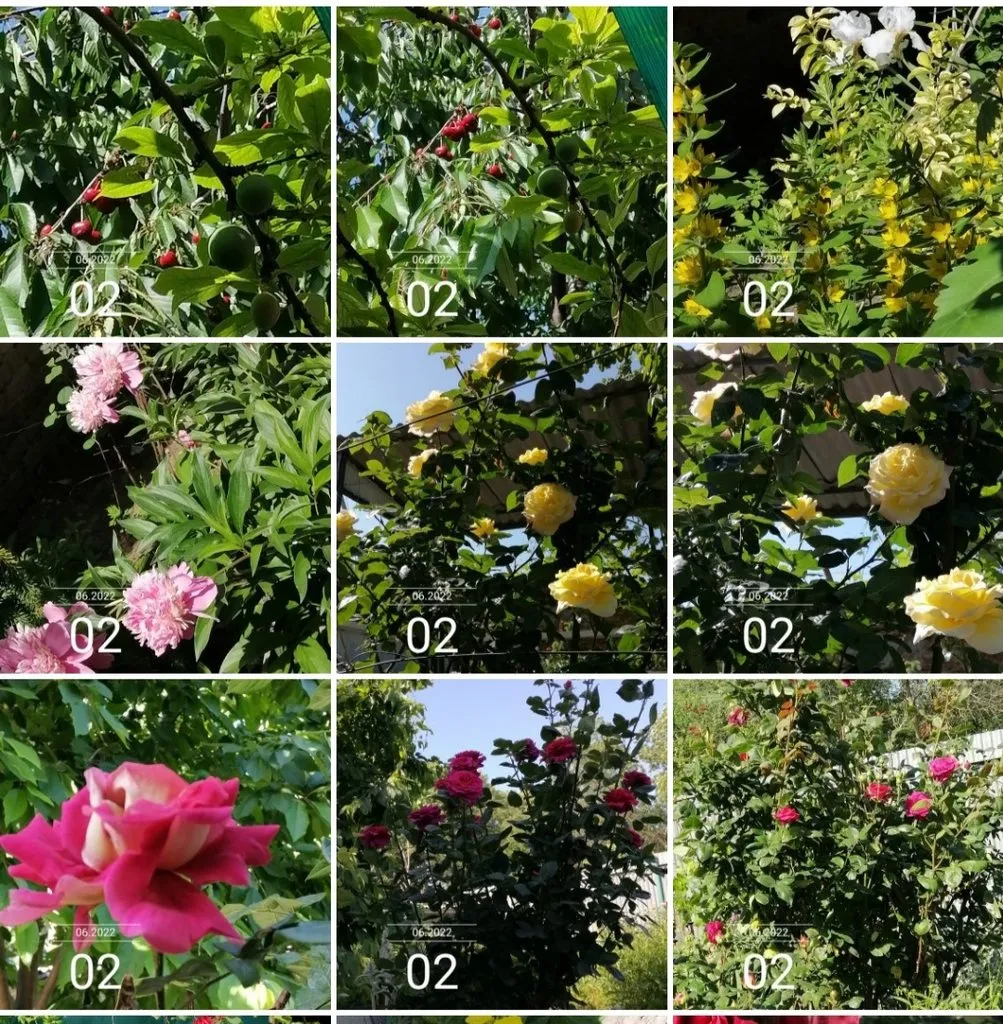Select the dark red rose bush against sky
This screenshot has height=1024, width=1003.
501,844
